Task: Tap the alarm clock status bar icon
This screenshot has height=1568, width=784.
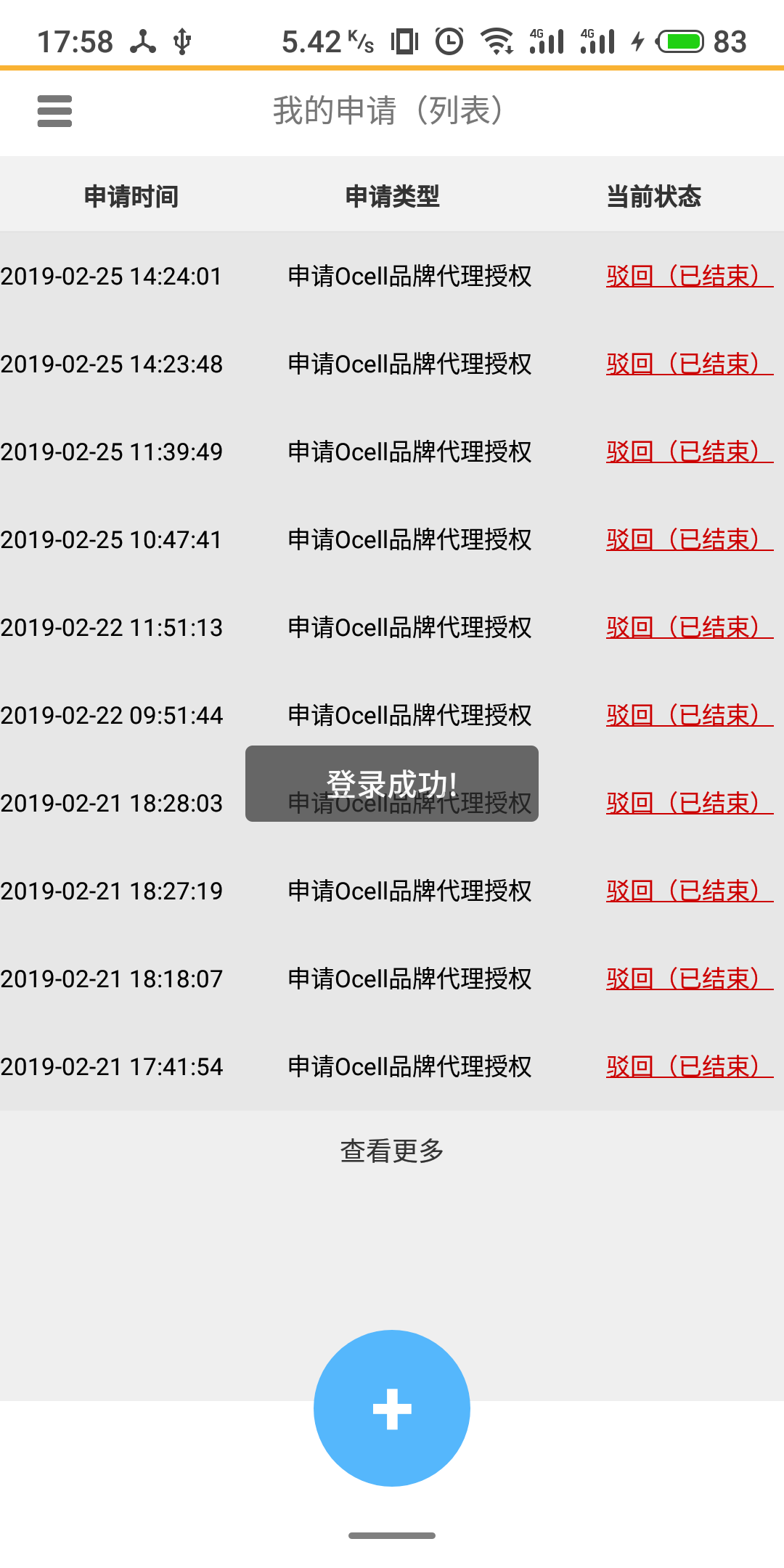Action: tap(449, 41)
